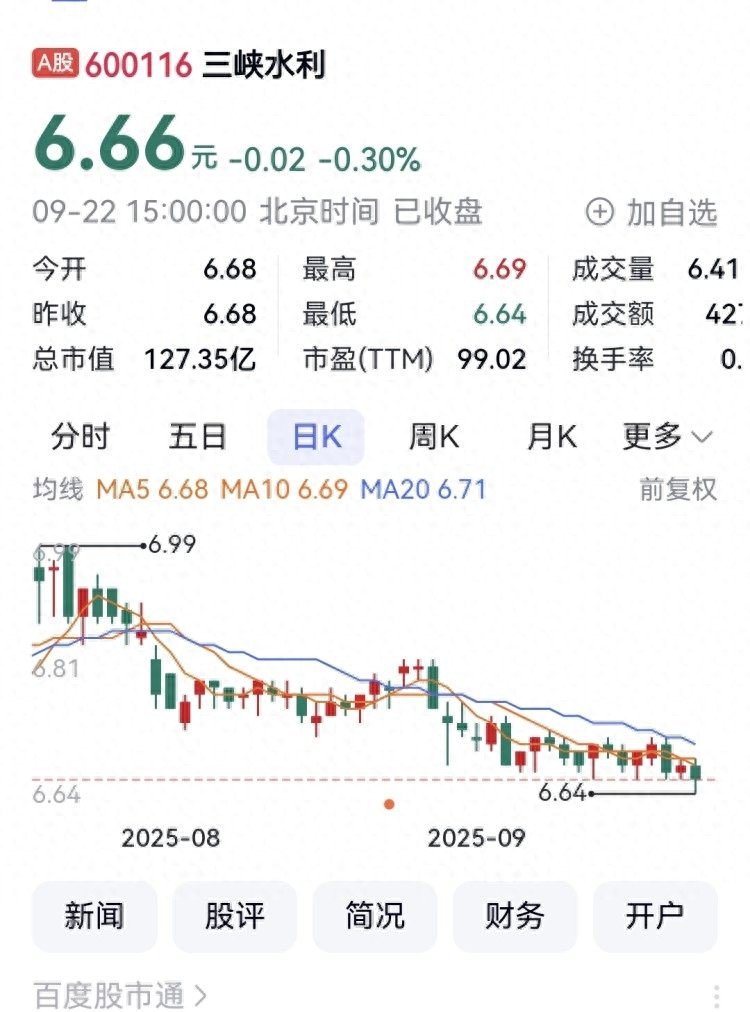Viewport: 750px width, 1012px height.
Task: Switch to 周K weekly candlestick view
Action: (434, 437)
